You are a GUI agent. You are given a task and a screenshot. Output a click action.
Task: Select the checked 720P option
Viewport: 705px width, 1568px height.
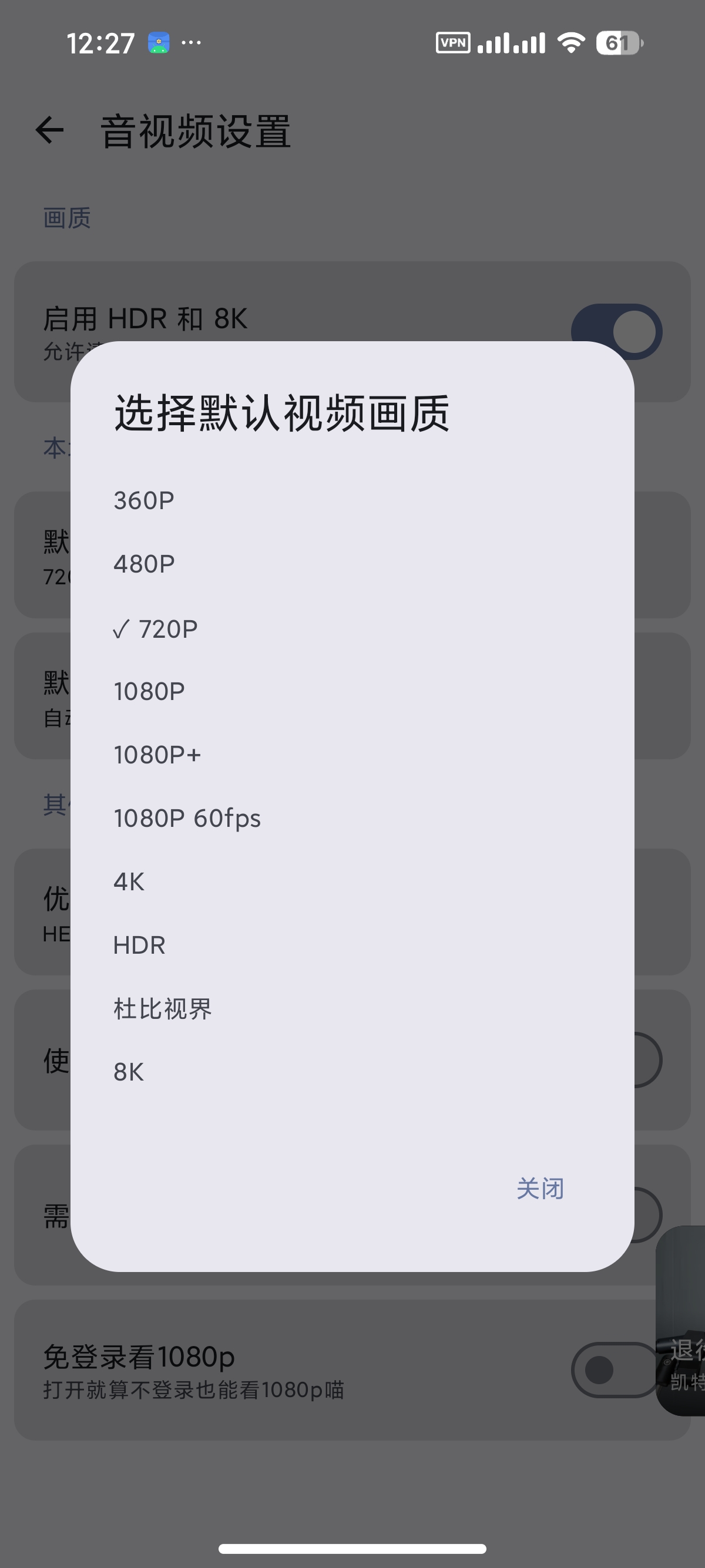[352, 628]
